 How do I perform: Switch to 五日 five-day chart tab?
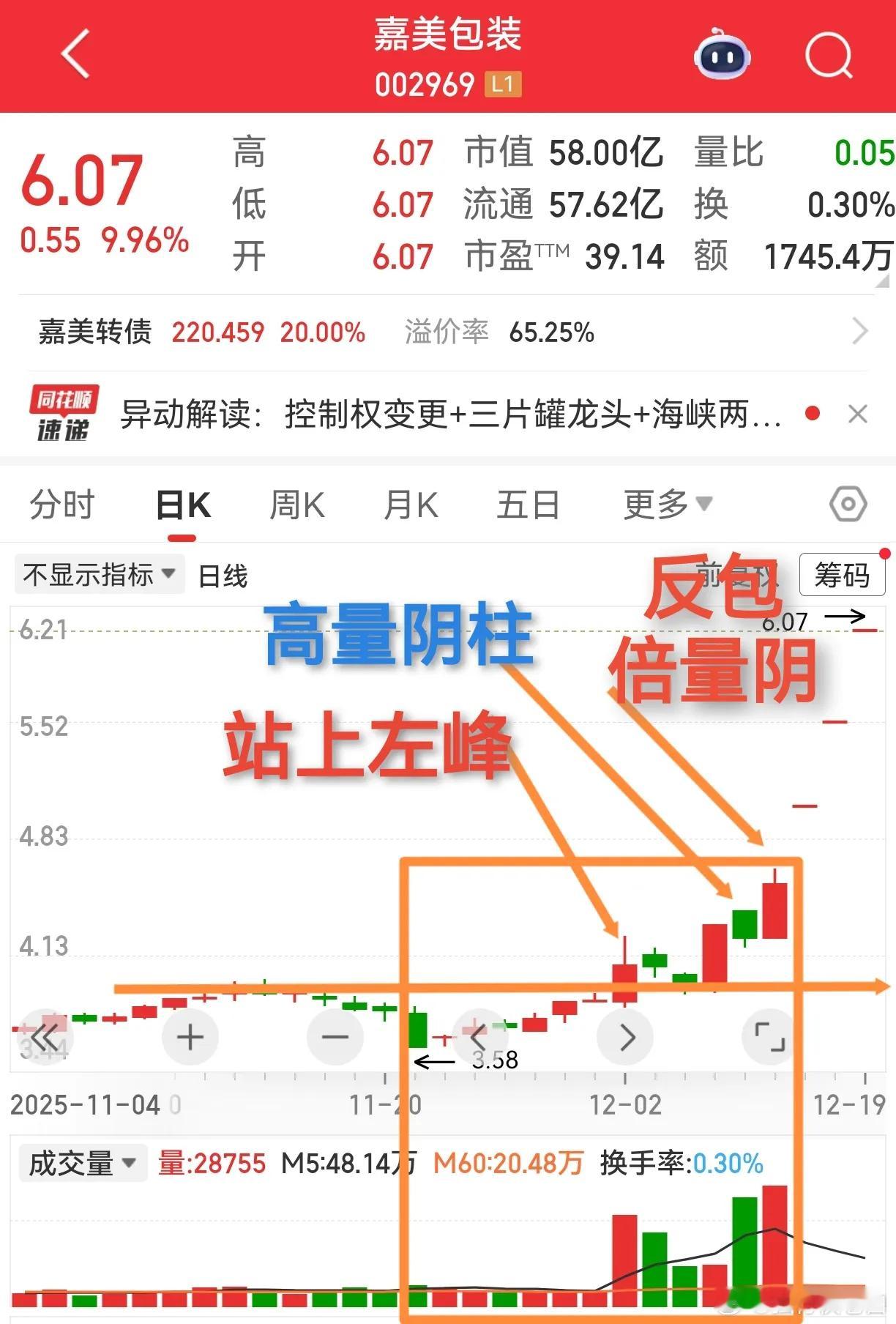pos(527,504)
